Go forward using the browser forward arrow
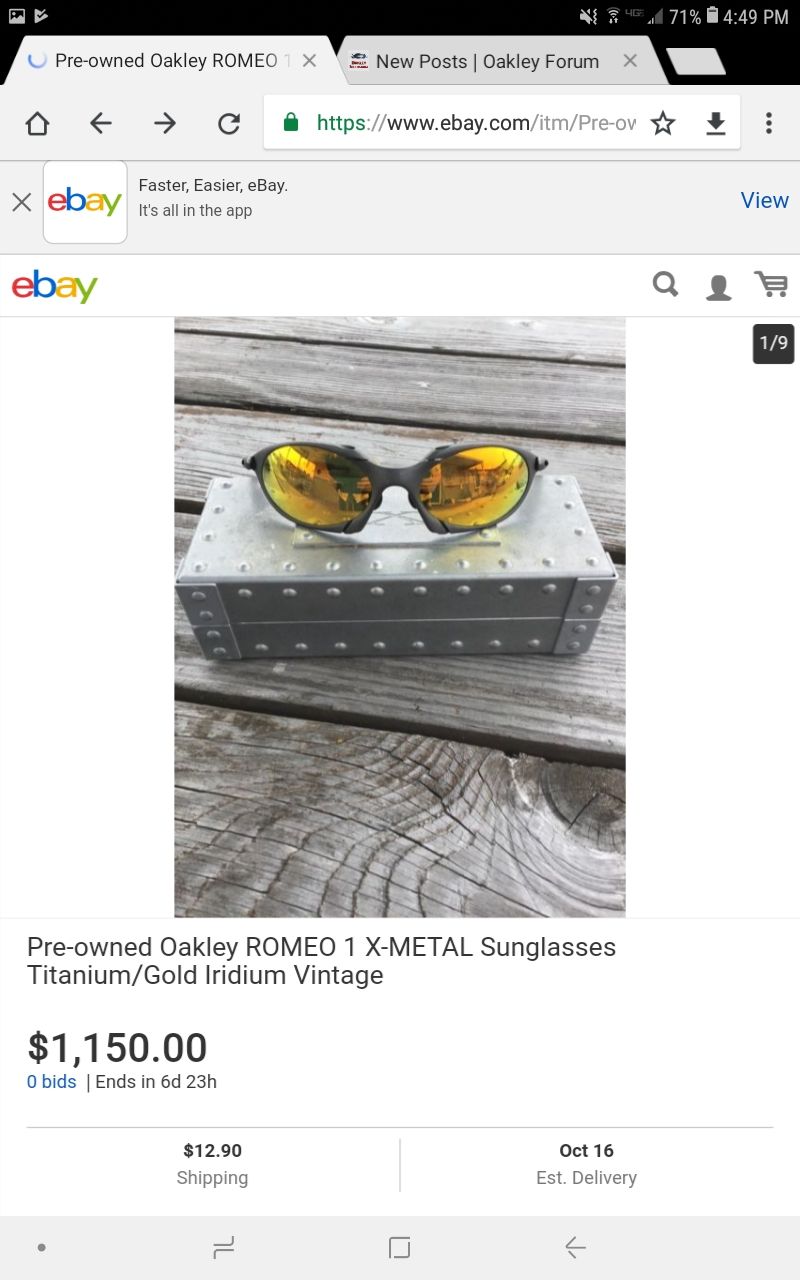The image size is (800, 1280). 164,122
